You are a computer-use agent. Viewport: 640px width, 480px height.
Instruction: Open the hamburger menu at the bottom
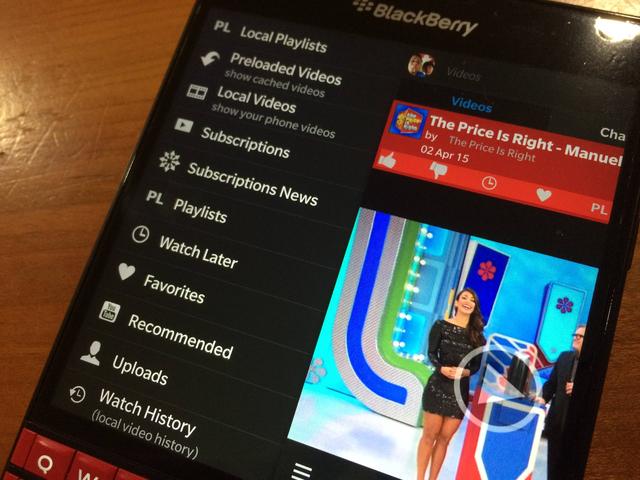(x=302, y=471)
